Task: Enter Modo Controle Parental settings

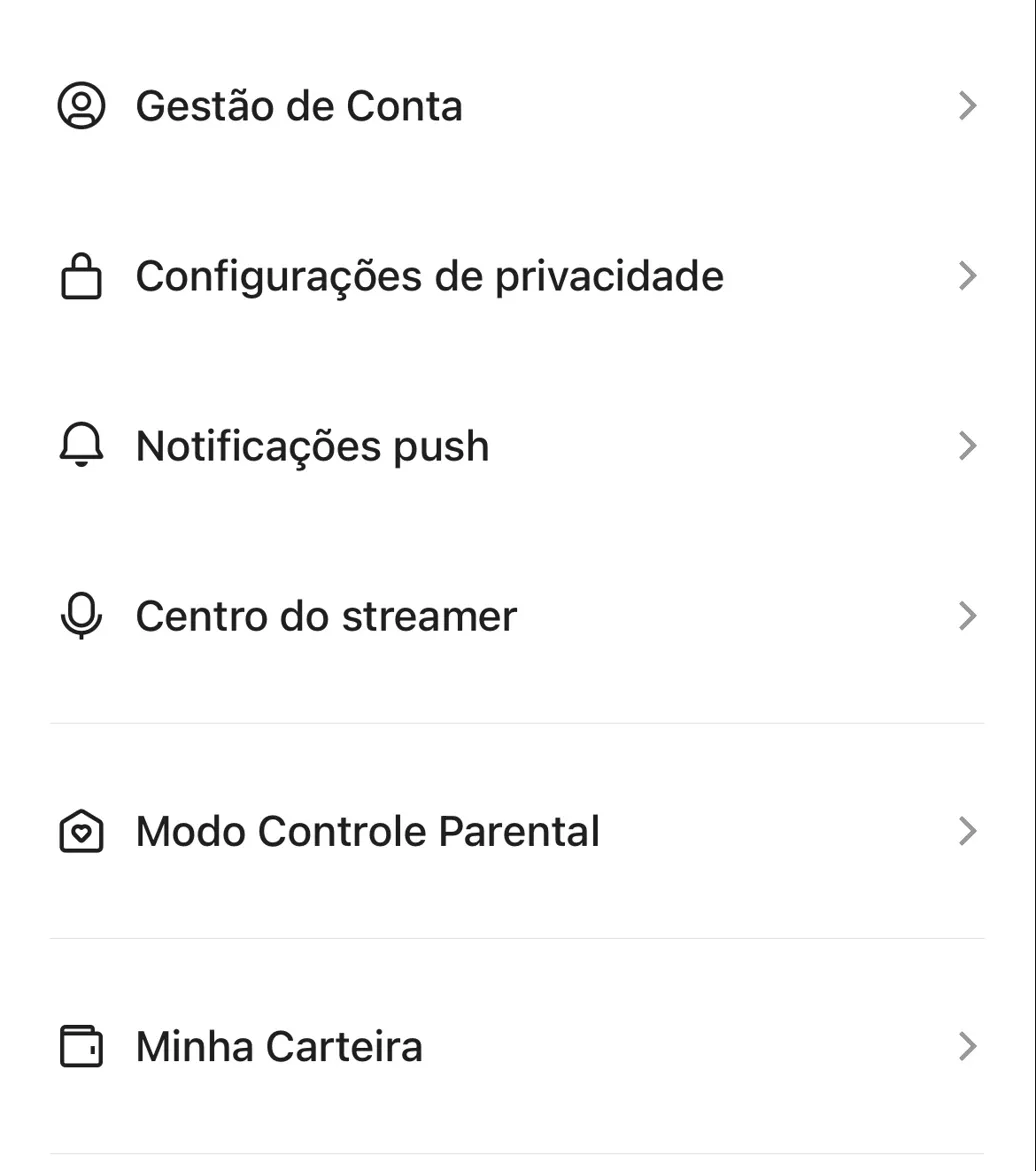Action: pyautogui.click(x=367, y=830)
